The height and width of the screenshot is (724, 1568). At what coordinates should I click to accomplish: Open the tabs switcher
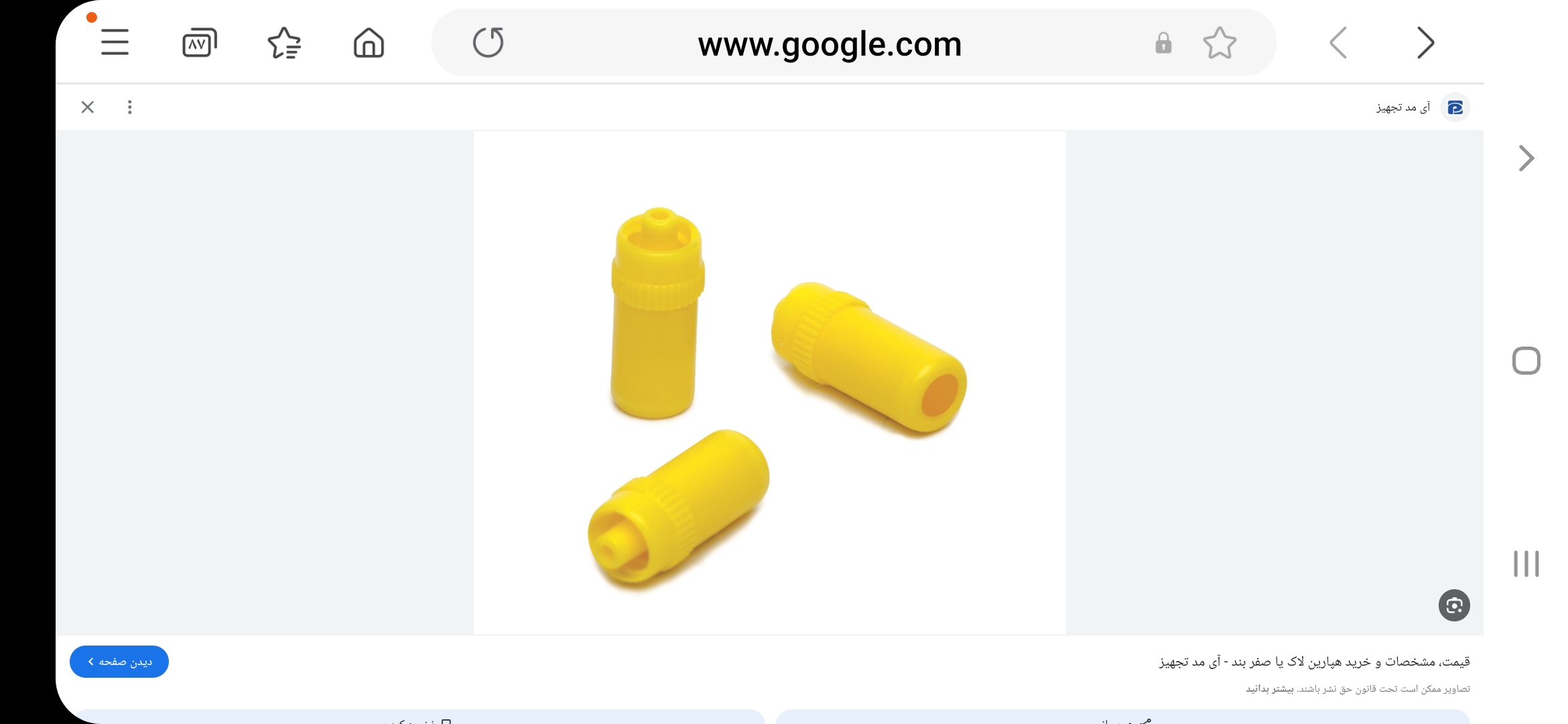pos(200,43)
